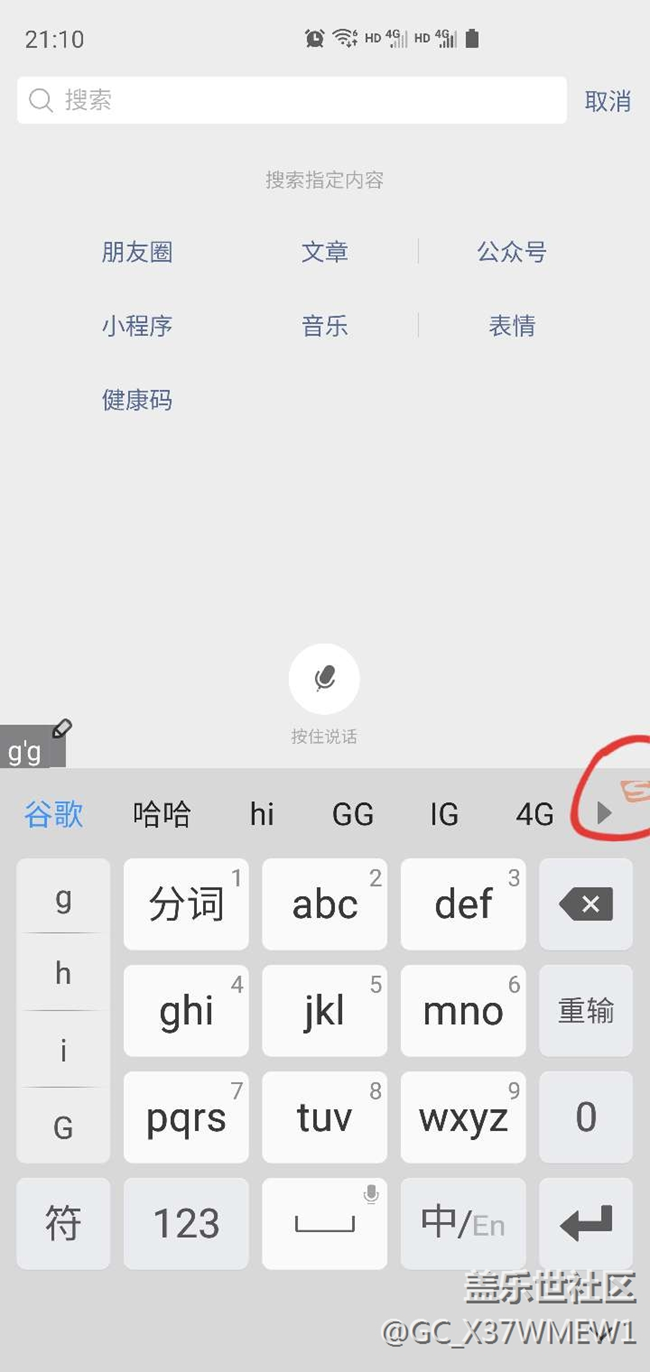This screenshot has height=1372, width=650.
Task: Tap the 搜索 search field
Action: [x=290, y=100]
